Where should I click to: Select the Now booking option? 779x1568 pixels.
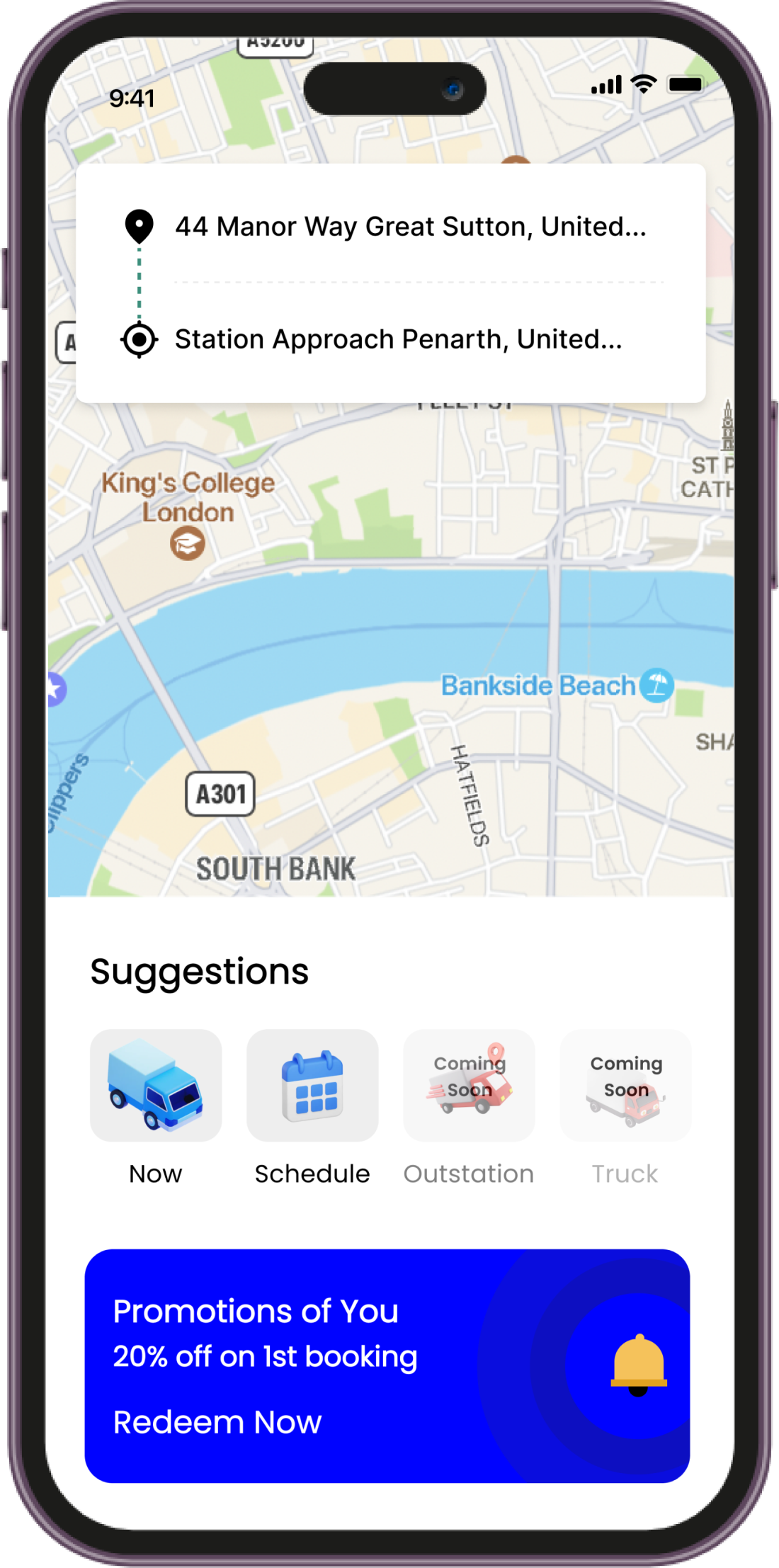(x=156, y=1086)
